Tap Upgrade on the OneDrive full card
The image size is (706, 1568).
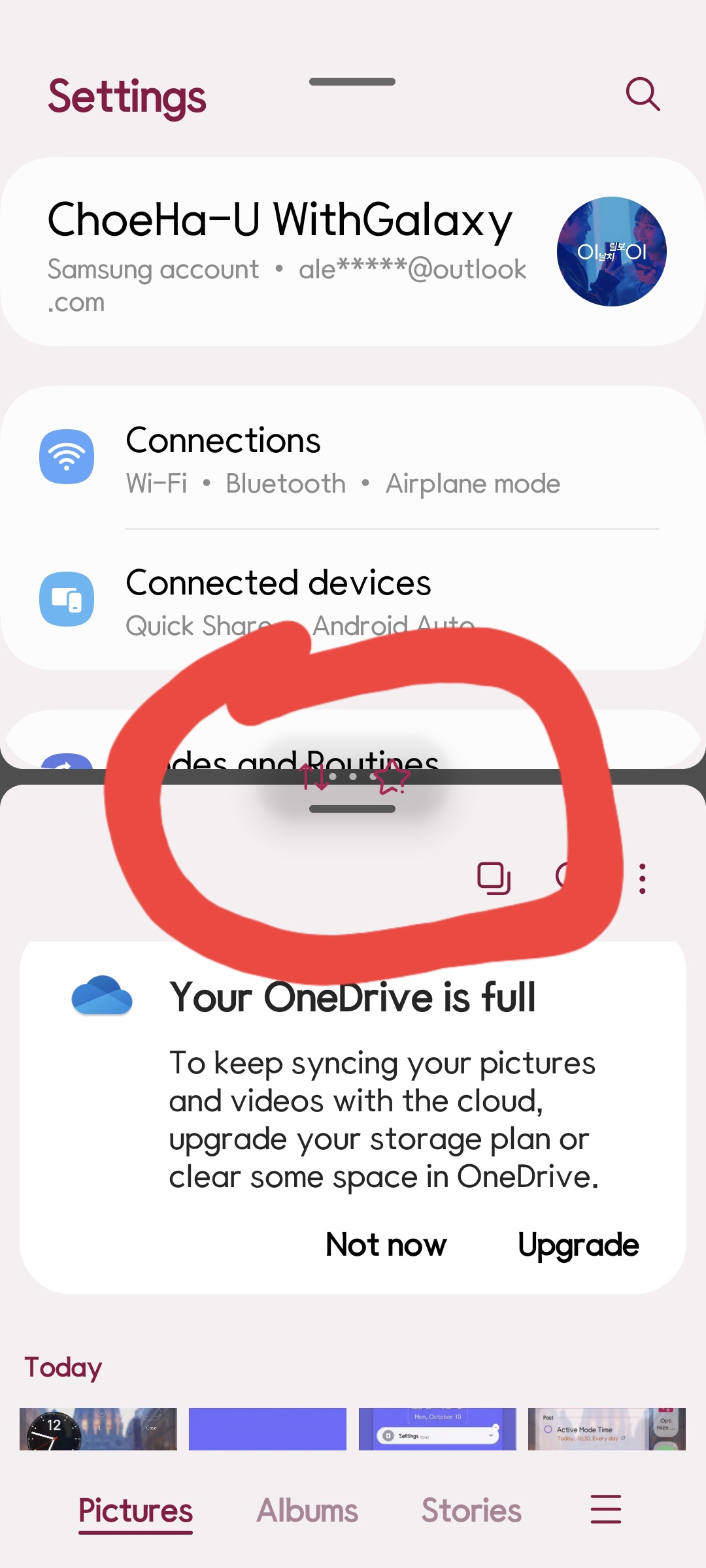pyautogui.click(x=578, y=1245)
